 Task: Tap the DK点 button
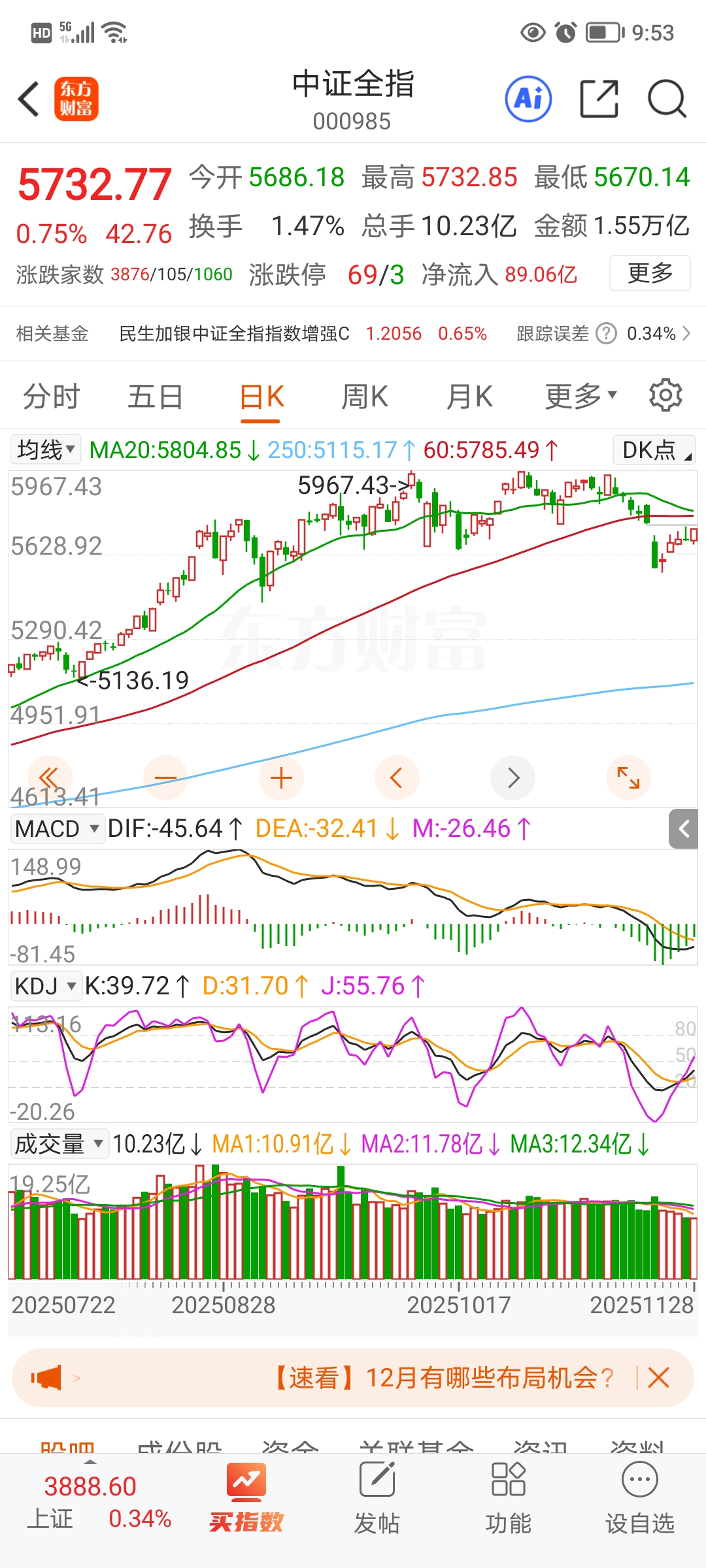(x=654, y=449)
